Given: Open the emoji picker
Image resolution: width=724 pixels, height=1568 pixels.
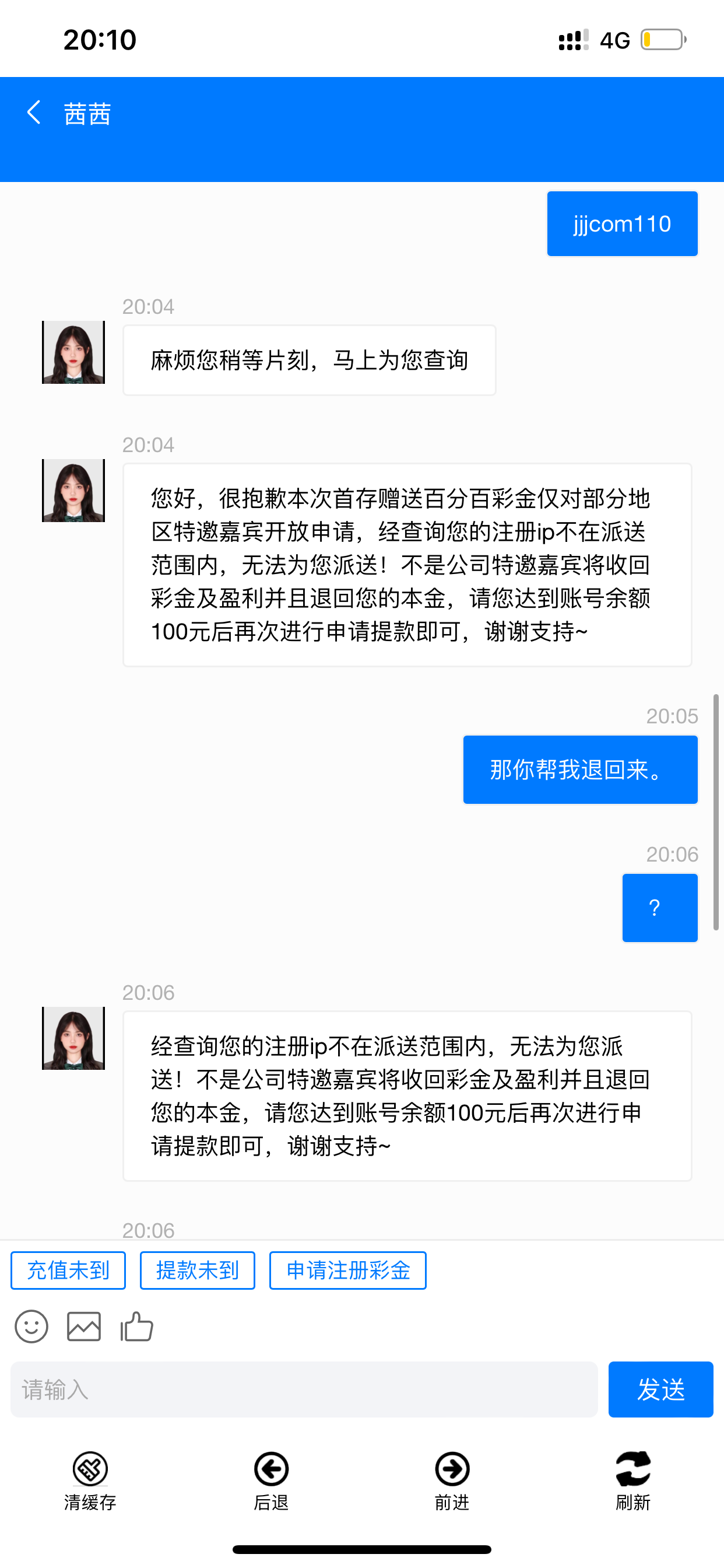Looking at the screenshot, I should point(31,1326).
